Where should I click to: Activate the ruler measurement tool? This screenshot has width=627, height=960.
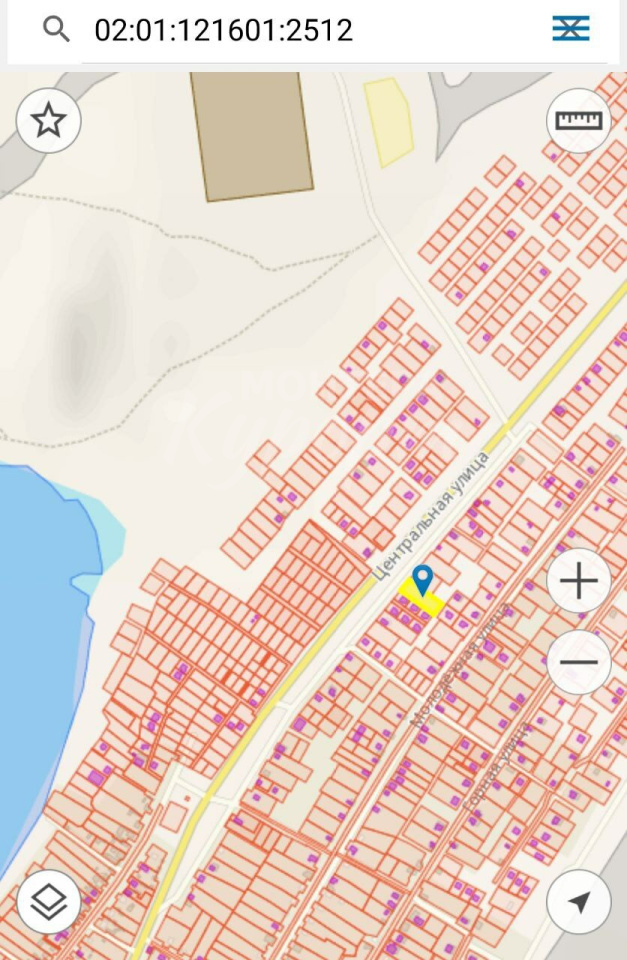coord(579,121)
